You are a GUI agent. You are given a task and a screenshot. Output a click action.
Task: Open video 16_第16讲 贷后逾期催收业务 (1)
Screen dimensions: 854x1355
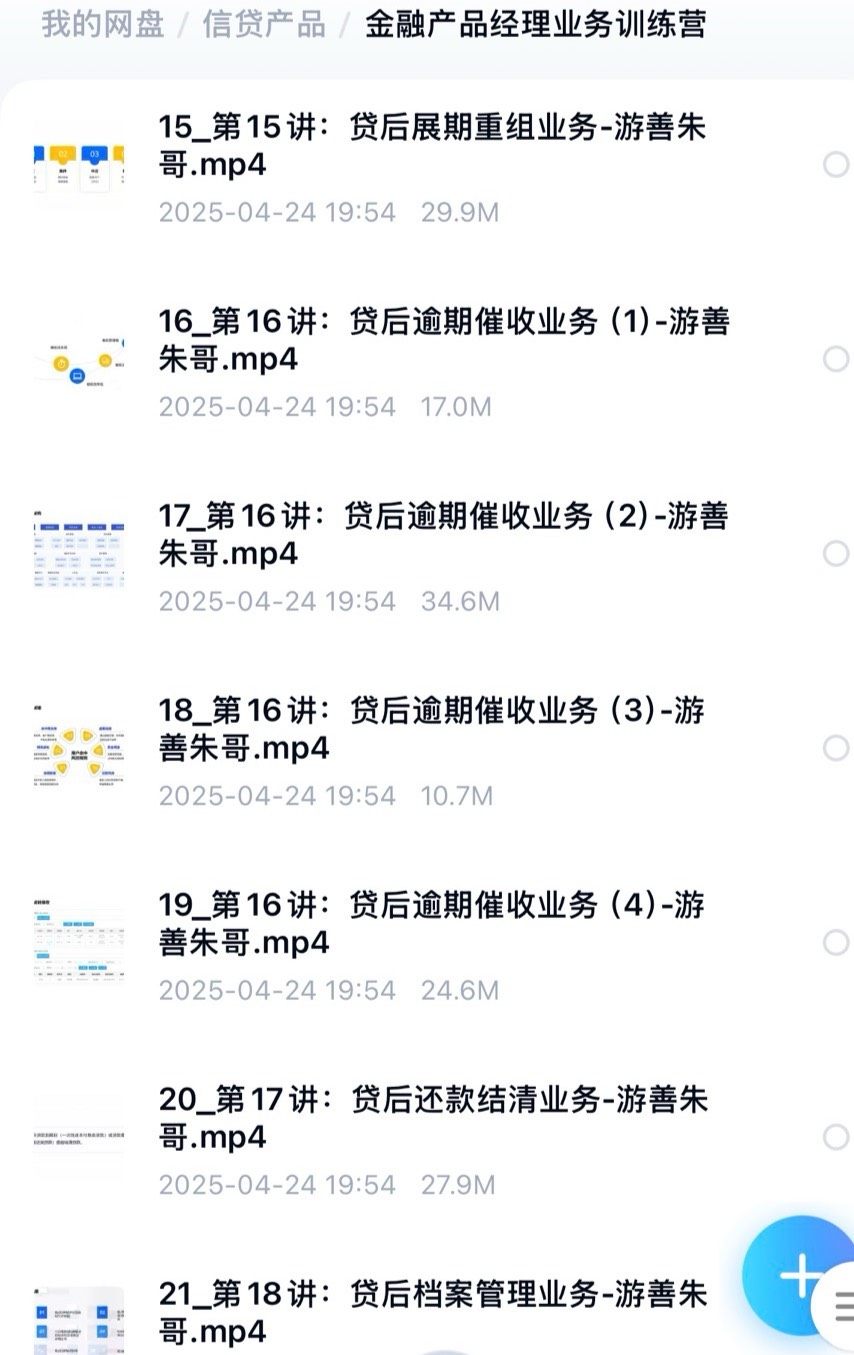pyautogui.click(x=443, y=340)
